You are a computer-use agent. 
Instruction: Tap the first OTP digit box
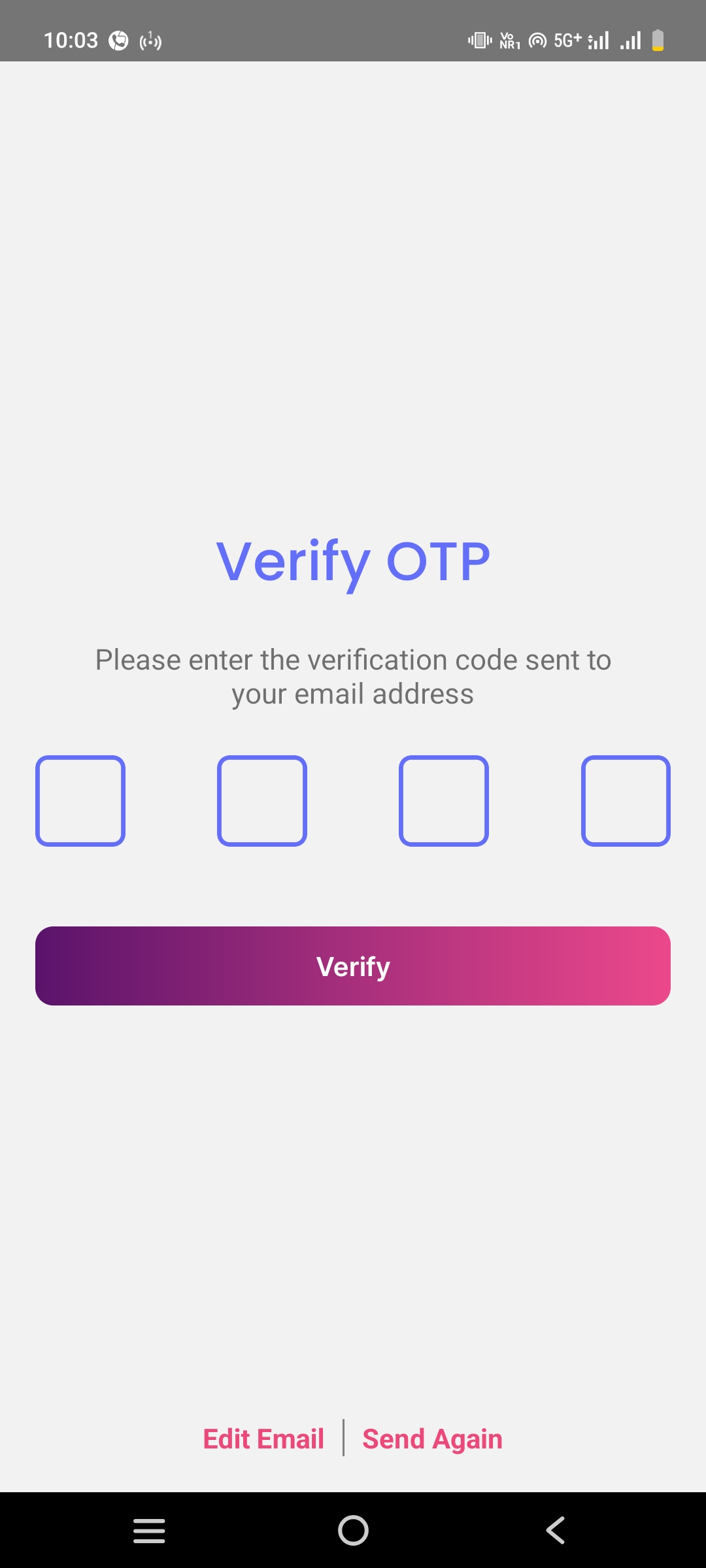click(80, 801)
